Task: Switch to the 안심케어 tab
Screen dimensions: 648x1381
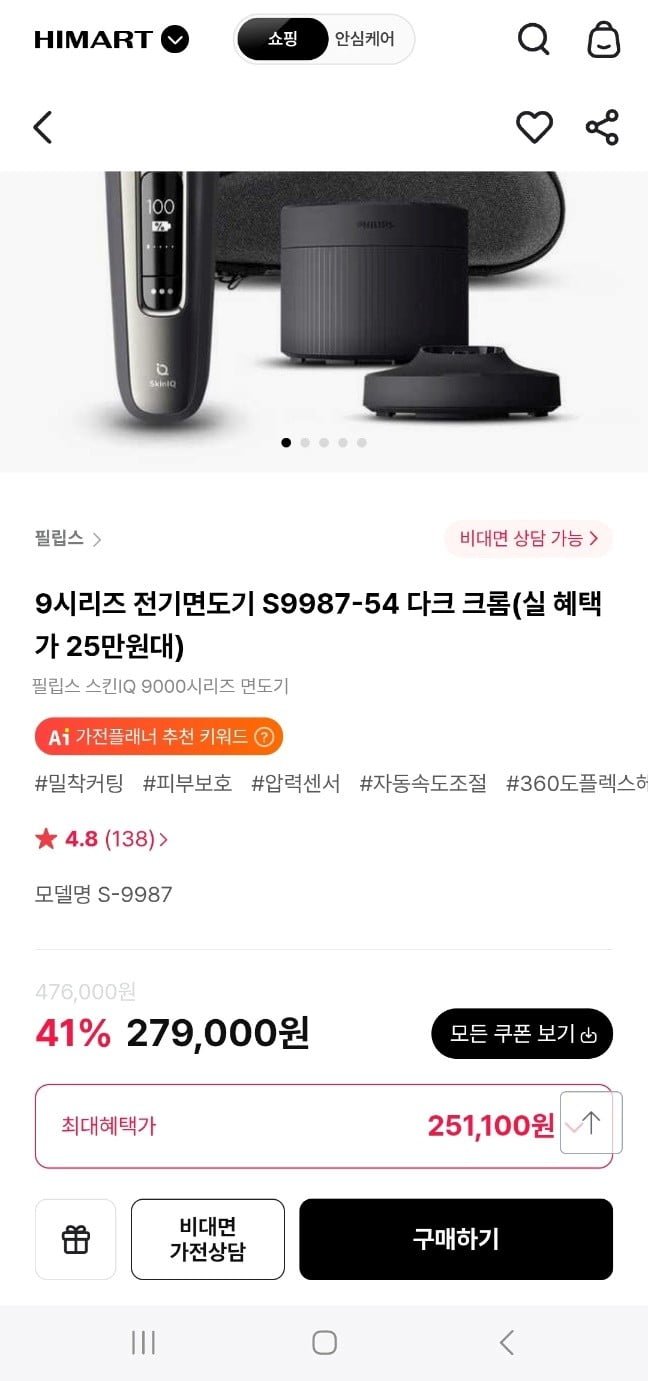Action: [x=365, y=40]
